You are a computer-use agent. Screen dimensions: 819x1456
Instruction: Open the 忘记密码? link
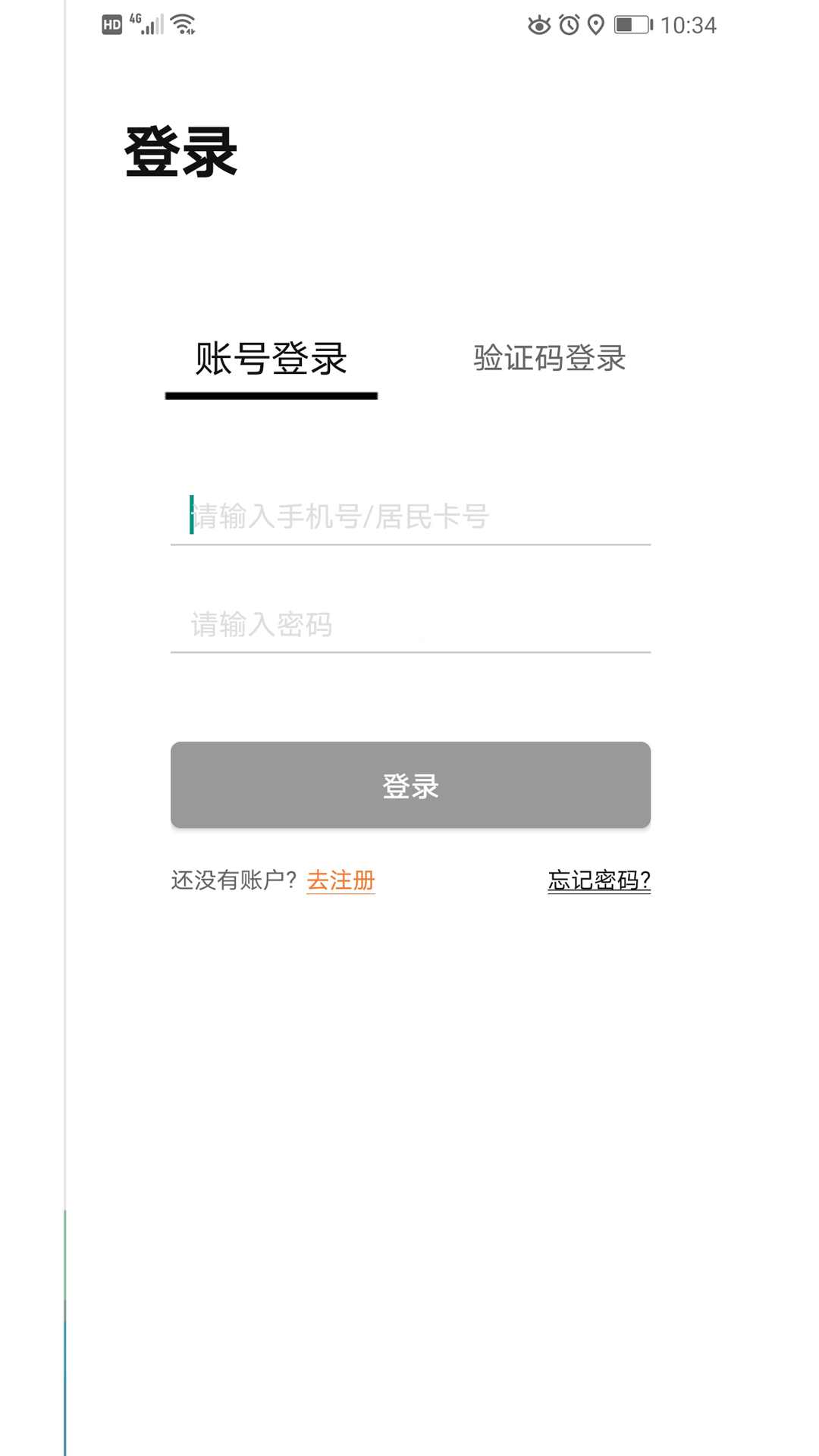pos(598,880)
